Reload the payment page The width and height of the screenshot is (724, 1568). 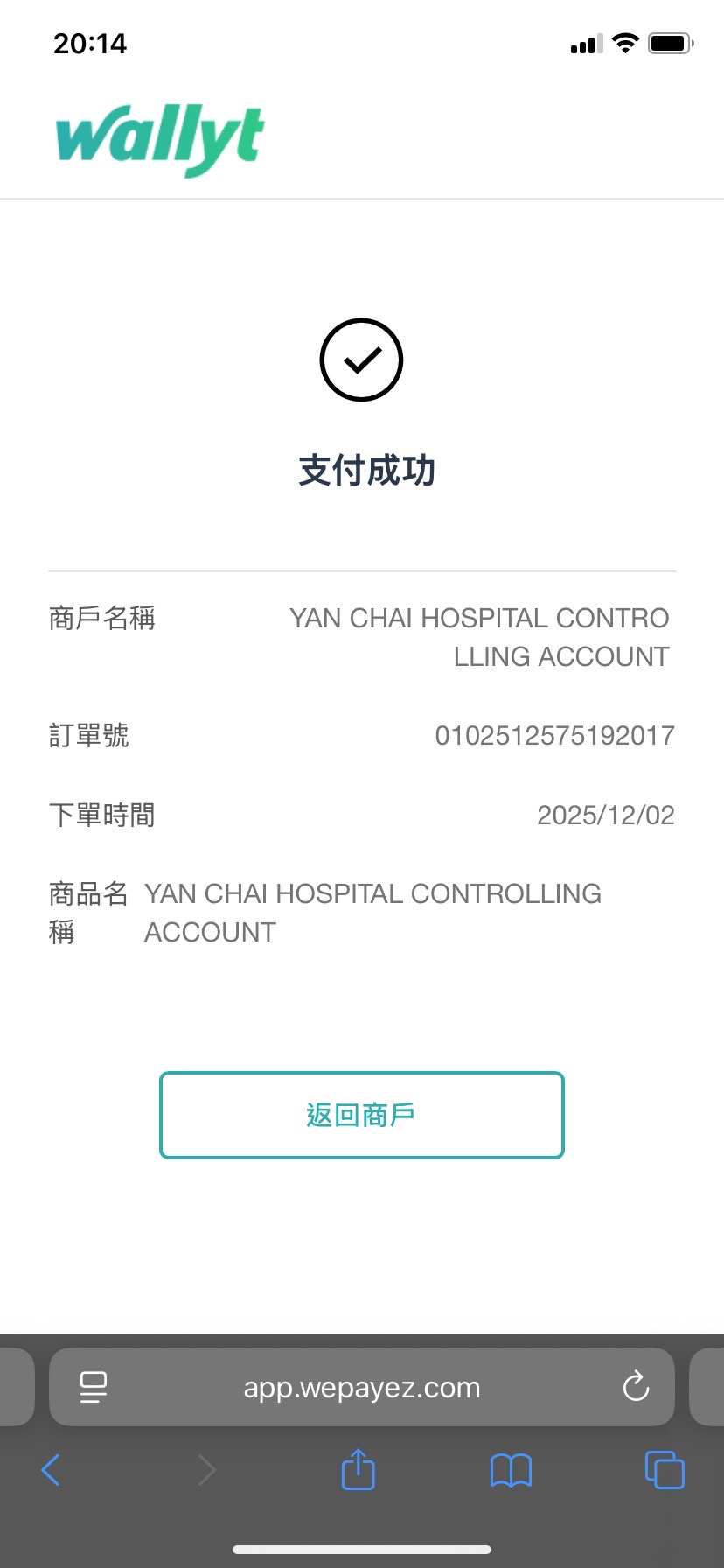(636, 1387)
